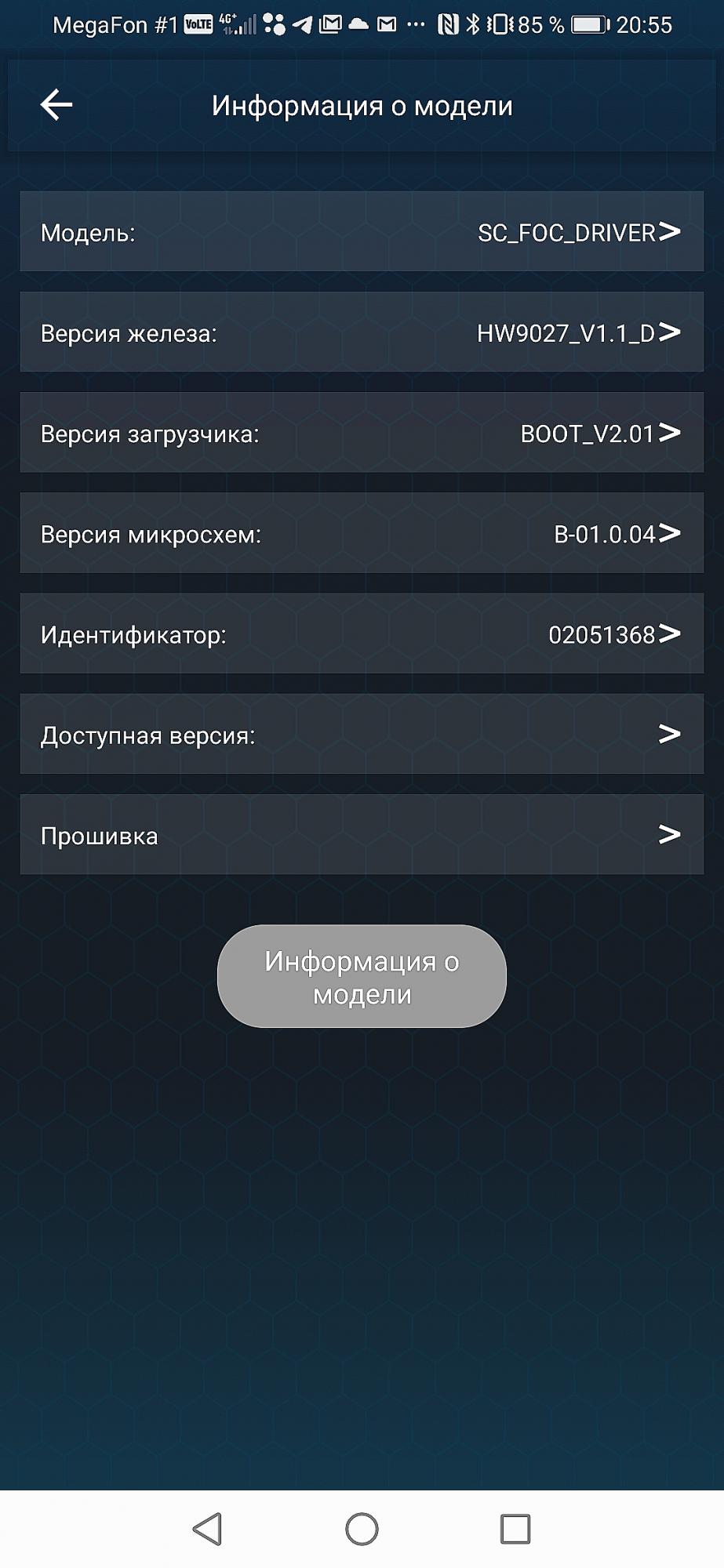The height and width of the screenshot is (1568, 724).
Task: Tap the Информация о модели button
Action: point(362,976)
